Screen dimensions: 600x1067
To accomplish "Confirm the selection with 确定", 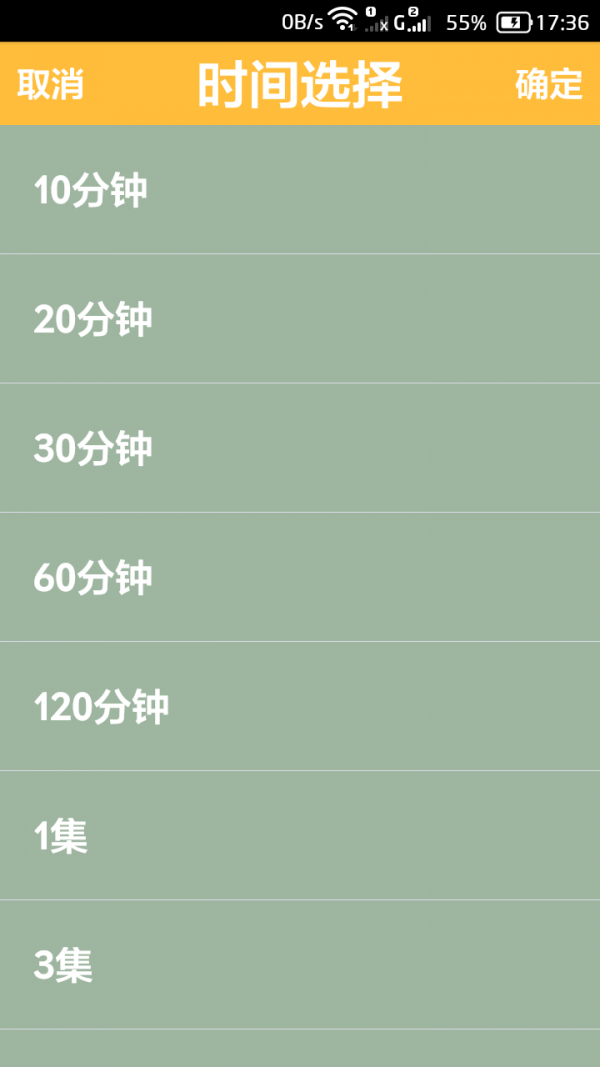I will 549,85.
